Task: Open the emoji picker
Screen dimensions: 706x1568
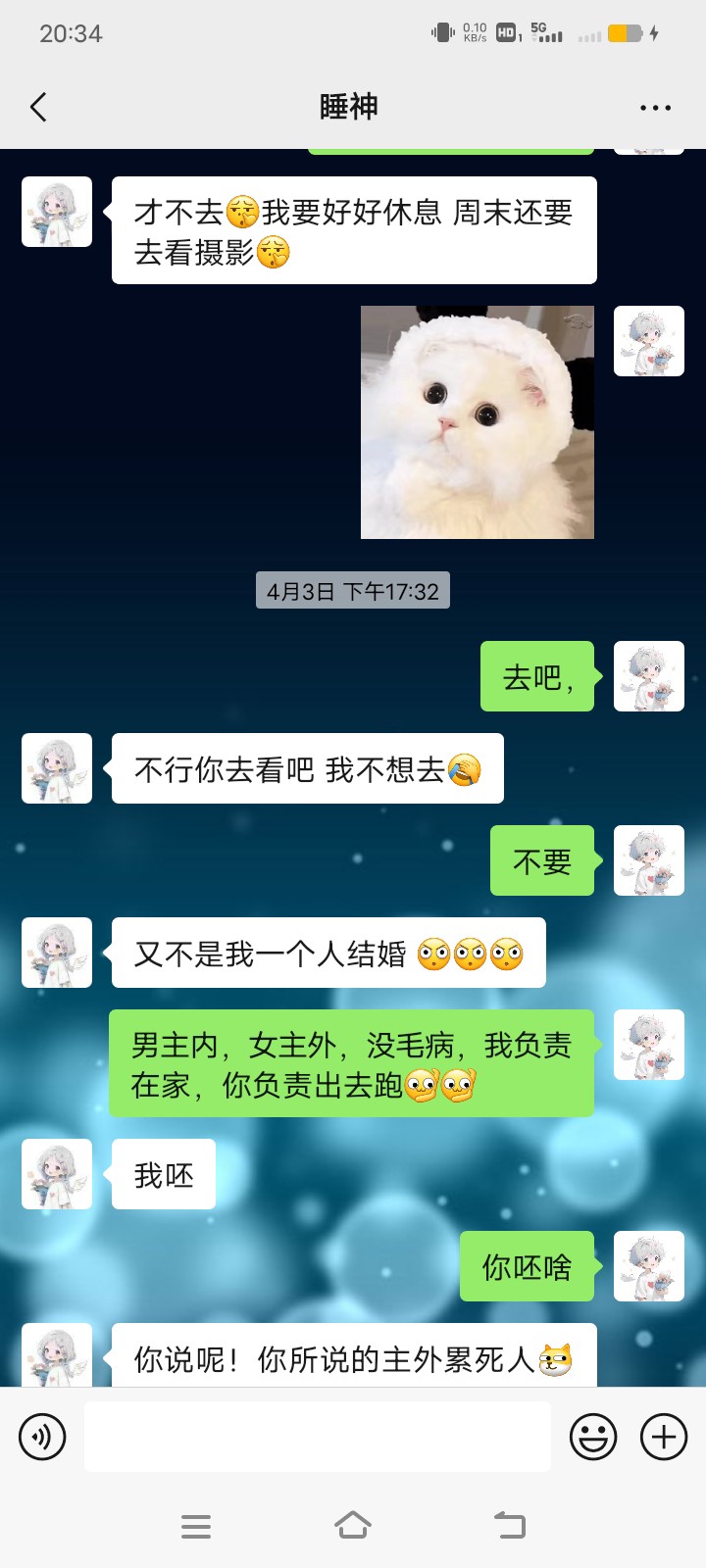Action: [x=593, y=1437]
